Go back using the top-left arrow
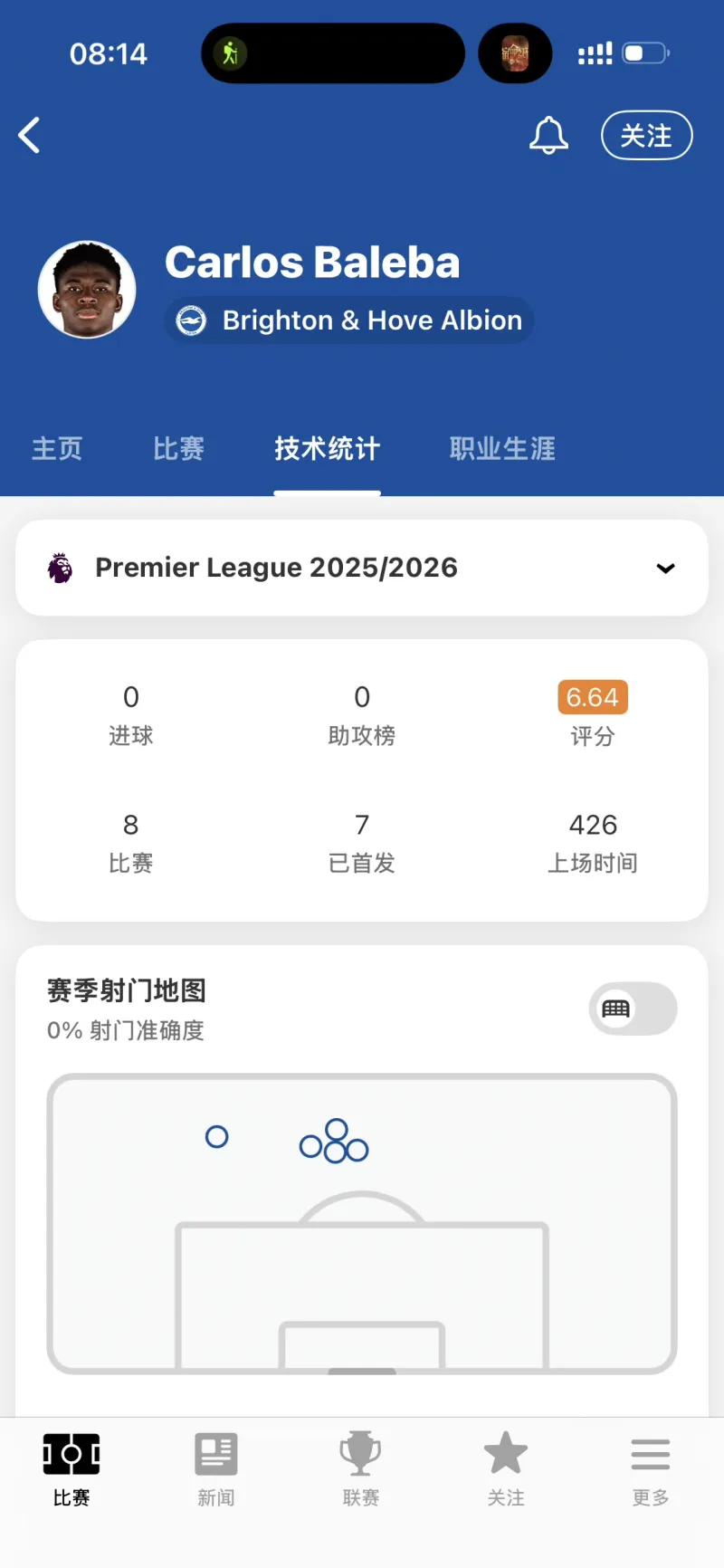Viewport: 724px width, 1568px height. tap(30, 136)
